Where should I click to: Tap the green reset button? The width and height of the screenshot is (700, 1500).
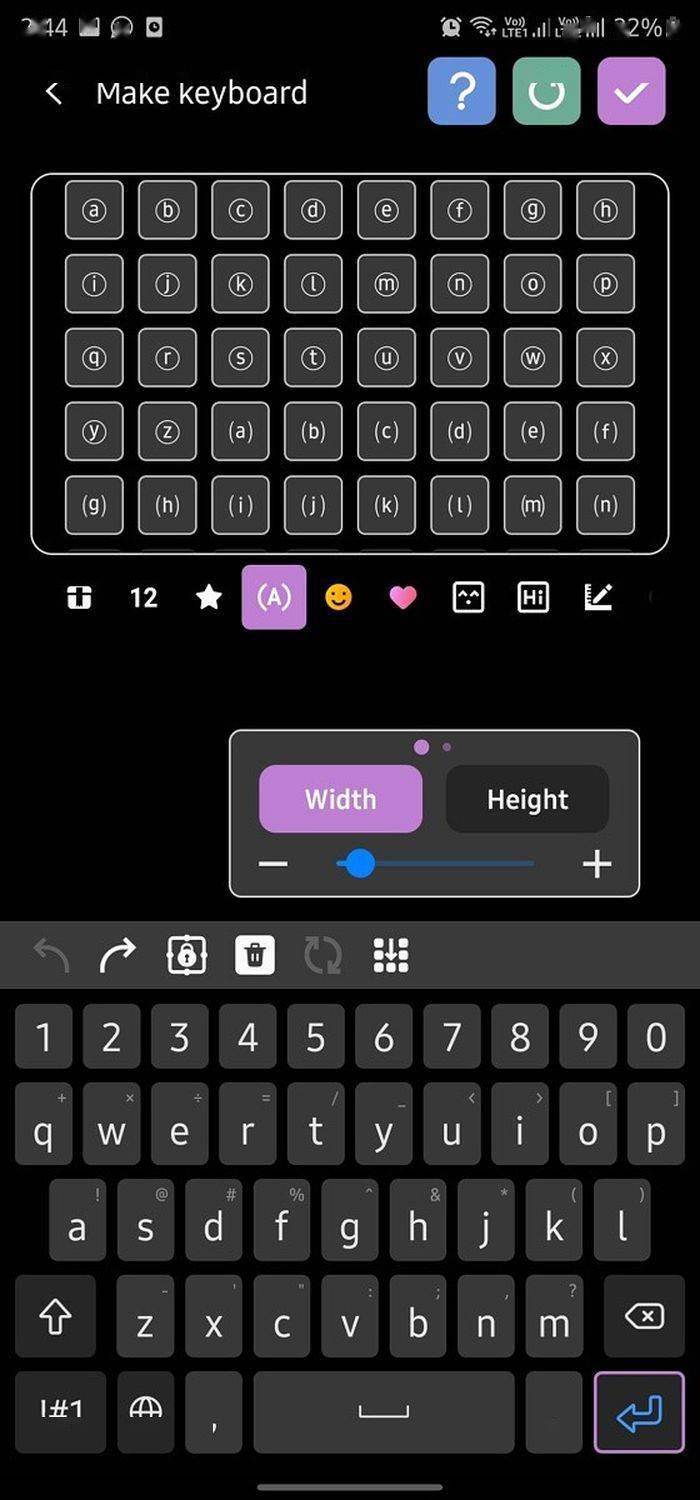pos(546,92)
